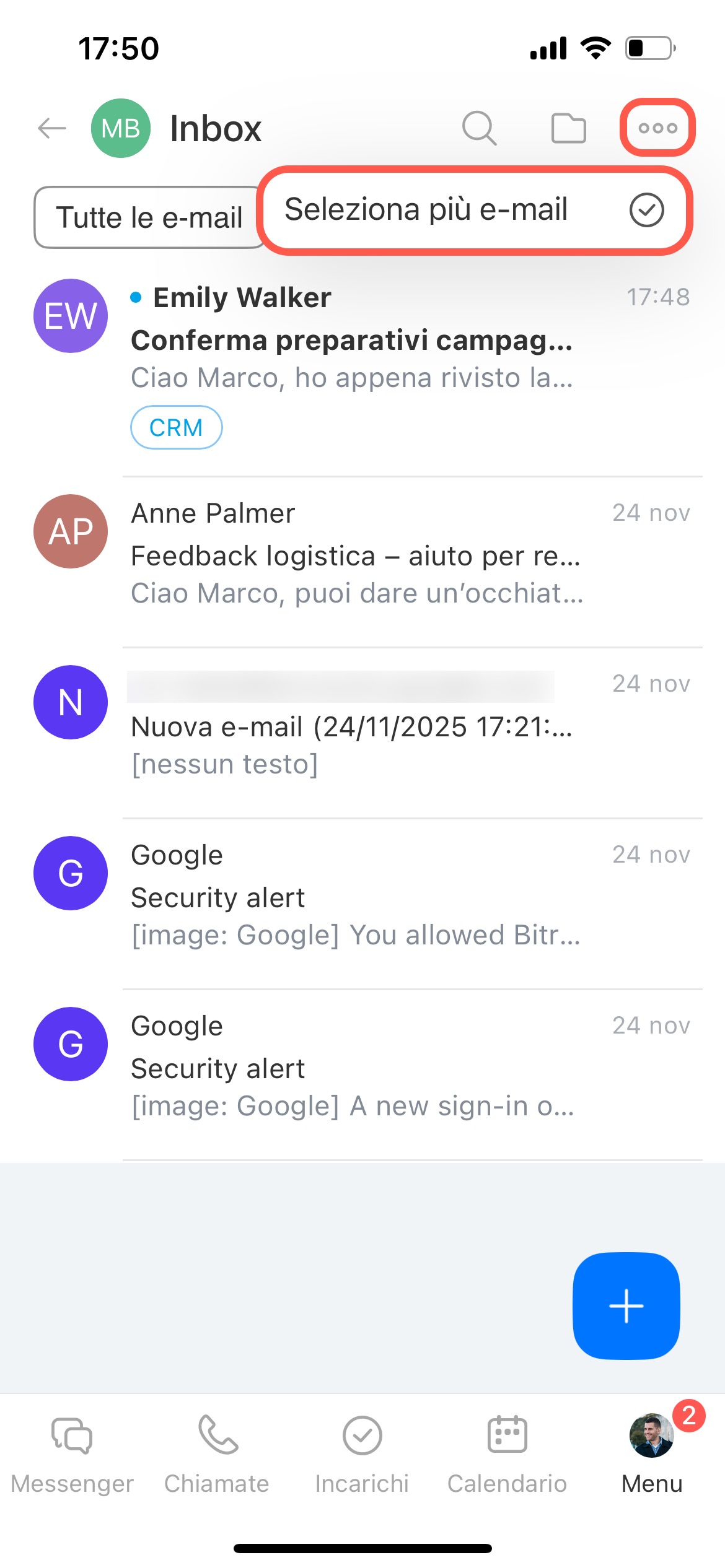Go to the Incarichi tab
Screen dimensions: 725x1568
[x=362, y=1449]
